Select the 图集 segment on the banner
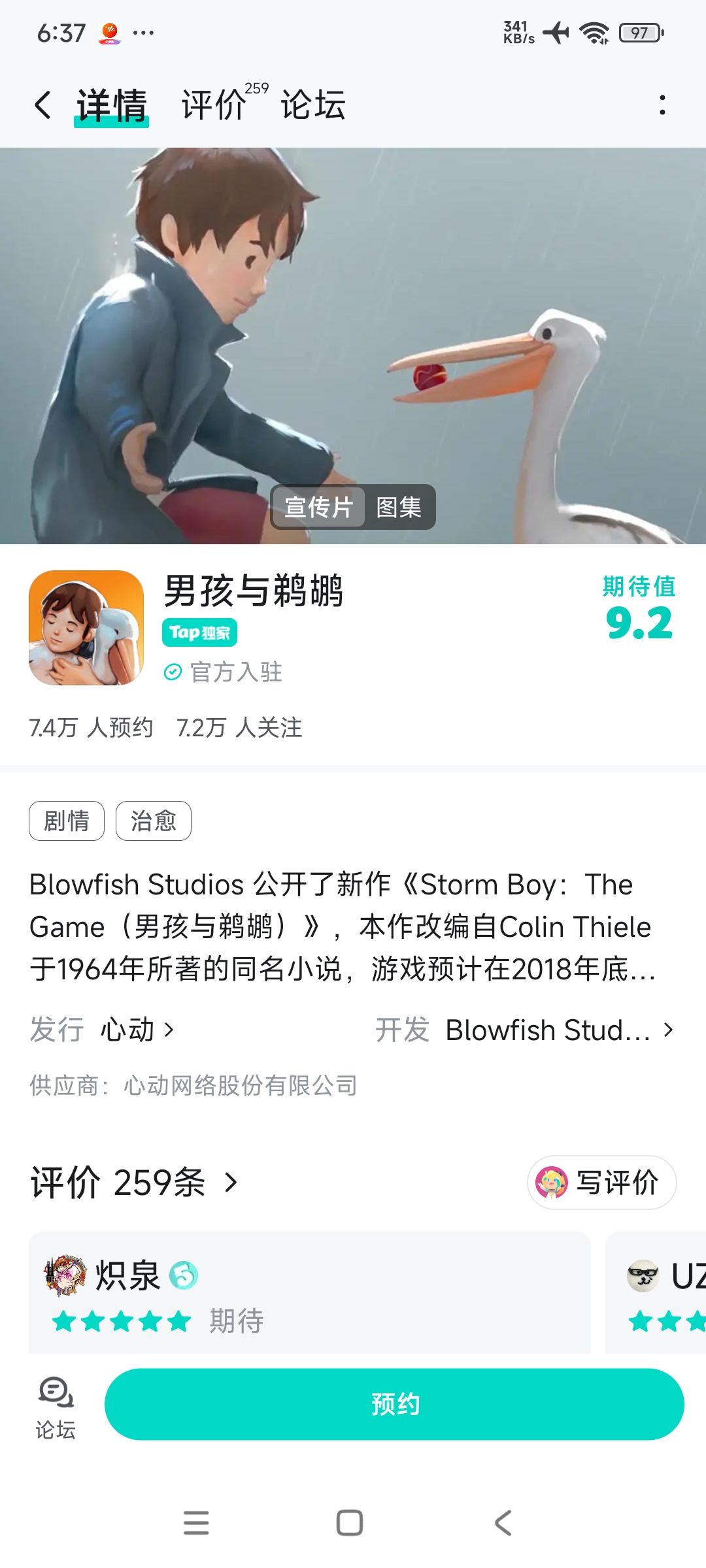 coord(398,507)
